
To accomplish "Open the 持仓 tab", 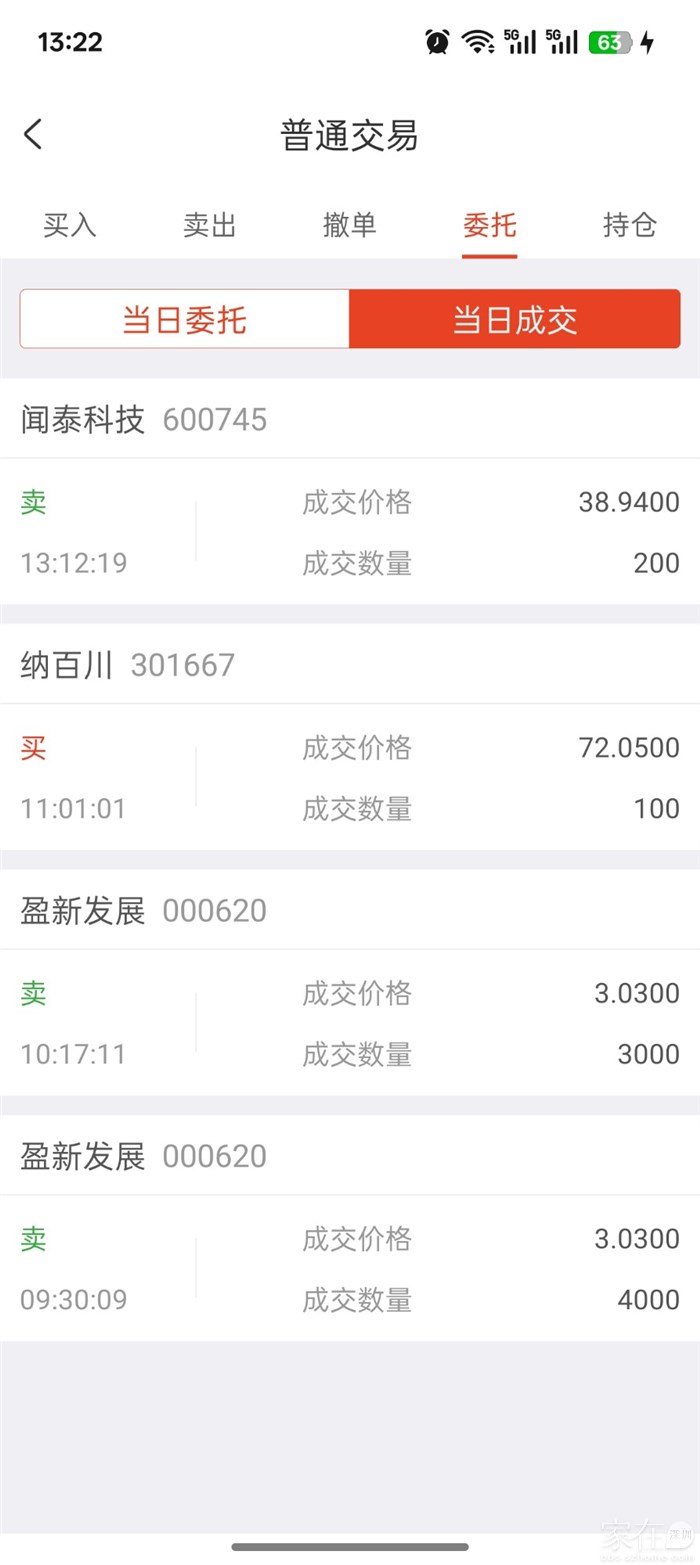I will tap(630, 225).
